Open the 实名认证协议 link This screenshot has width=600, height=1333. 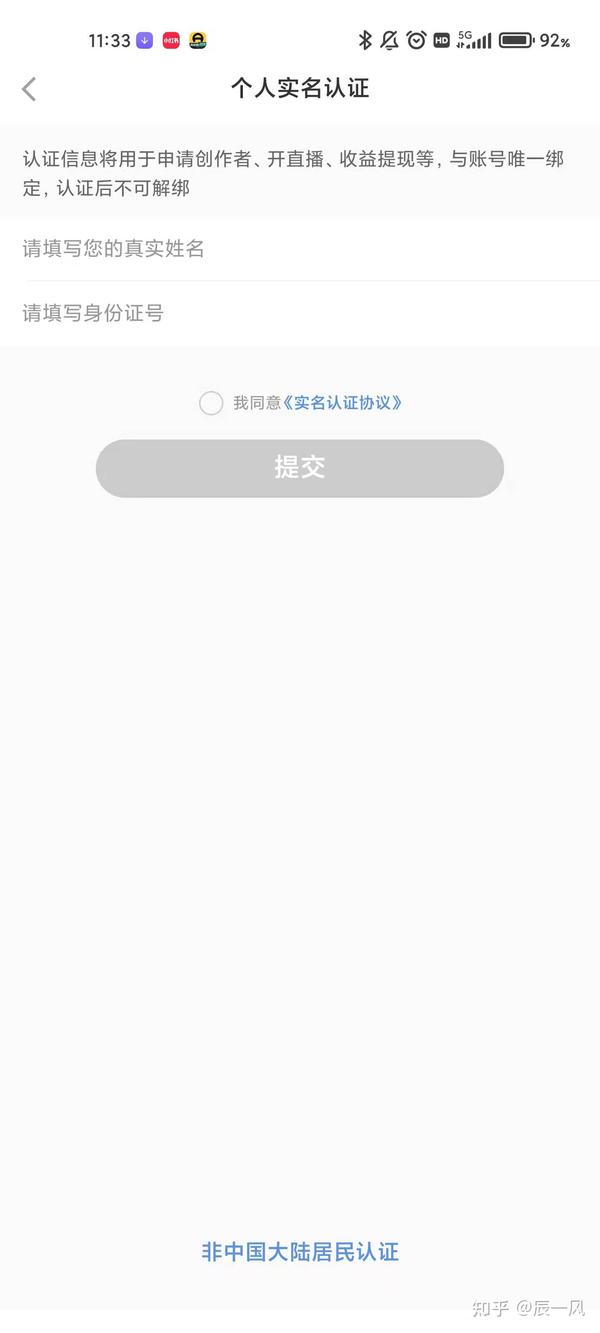click(343, 403)
